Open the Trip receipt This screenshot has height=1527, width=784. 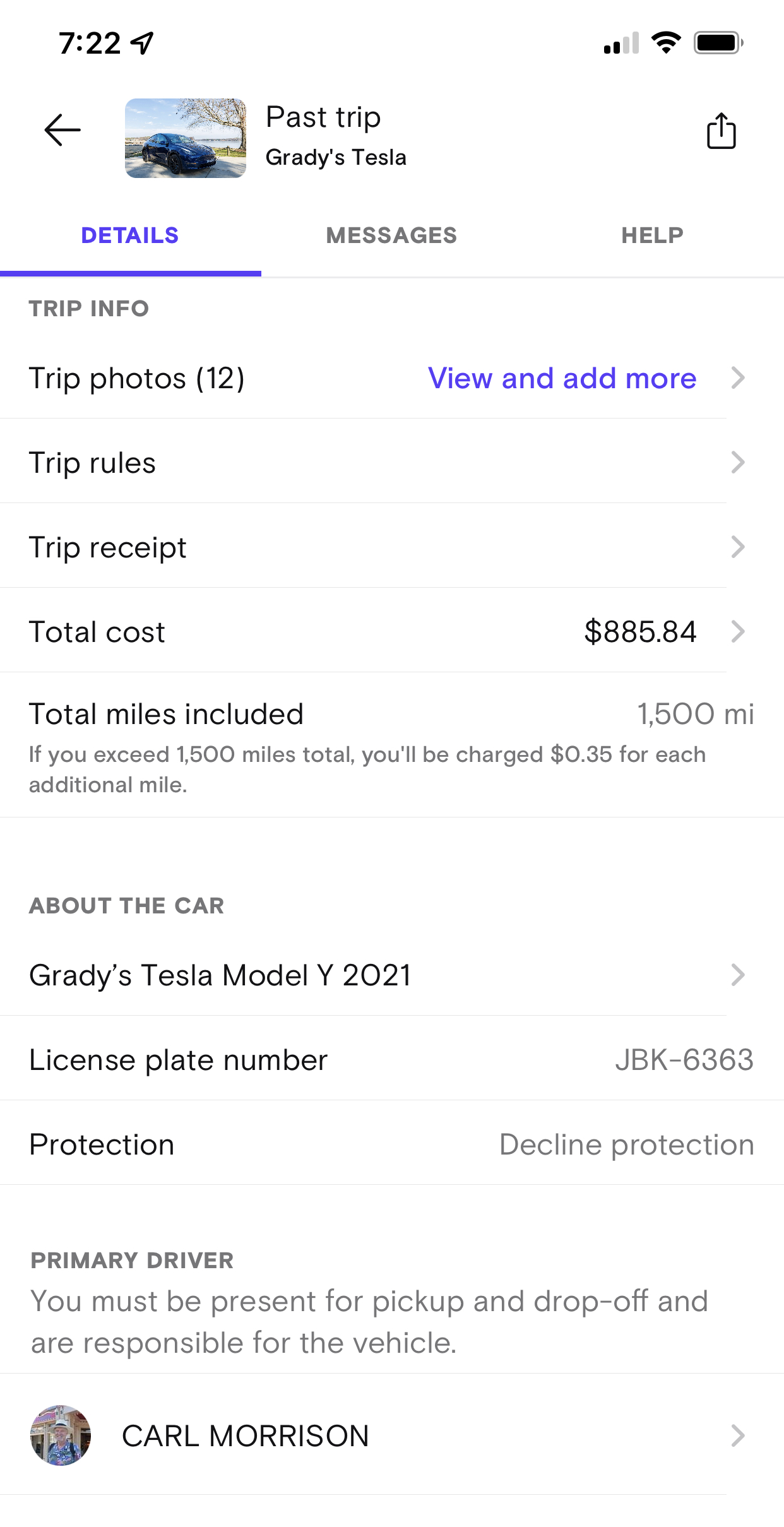click(379, 547)
